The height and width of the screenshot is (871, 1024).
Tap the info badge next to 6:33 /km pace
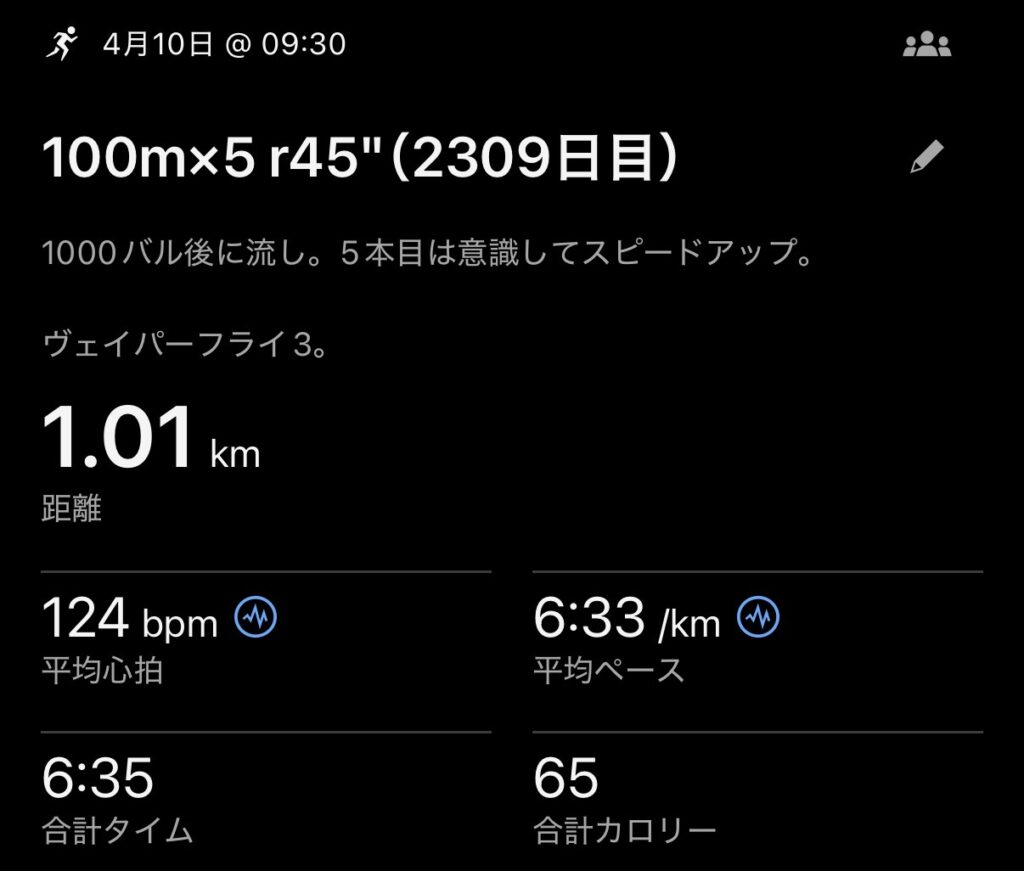point(758,619)
